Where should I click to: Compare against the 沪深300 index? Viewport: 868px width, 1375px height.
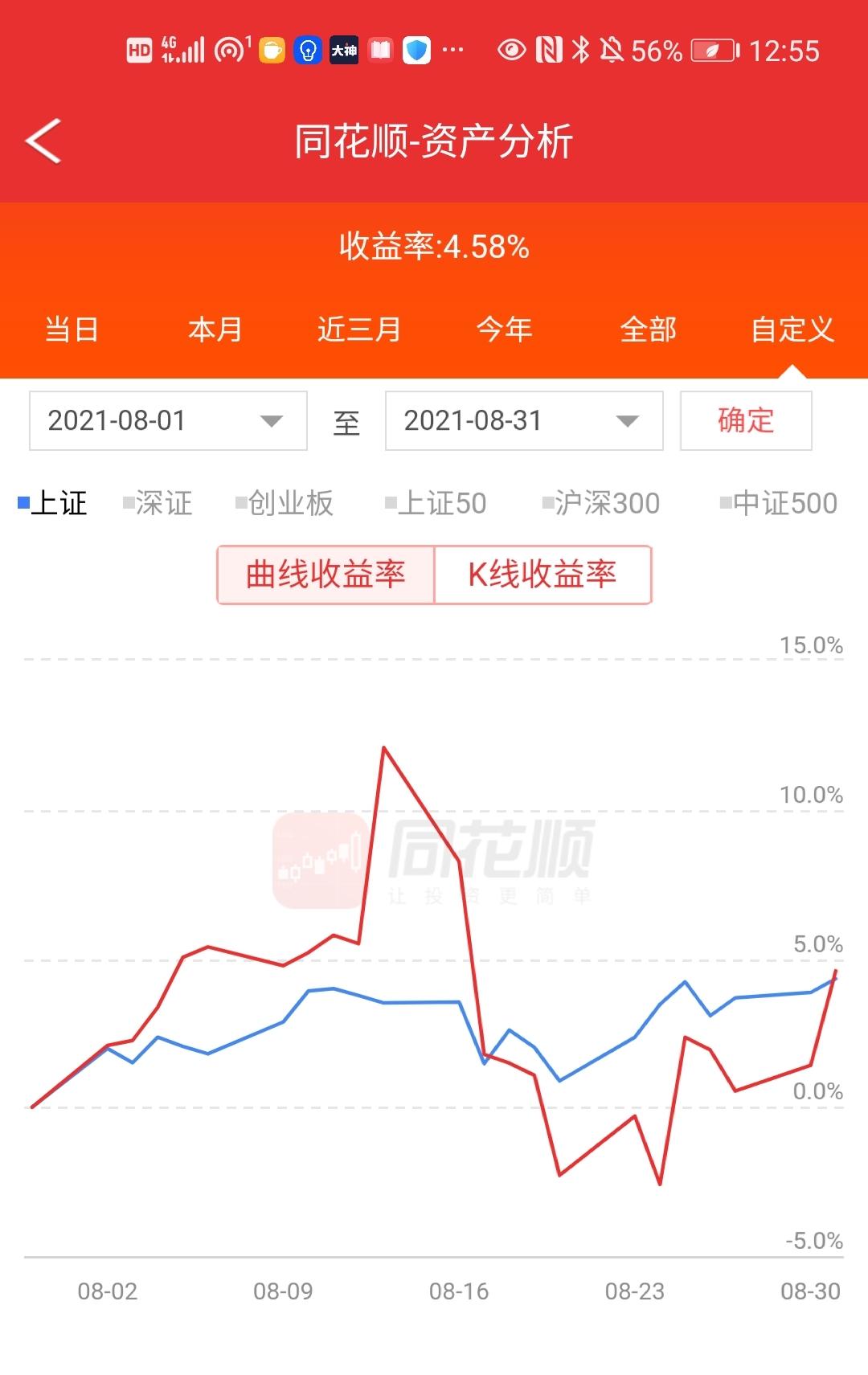coord(601,504)
